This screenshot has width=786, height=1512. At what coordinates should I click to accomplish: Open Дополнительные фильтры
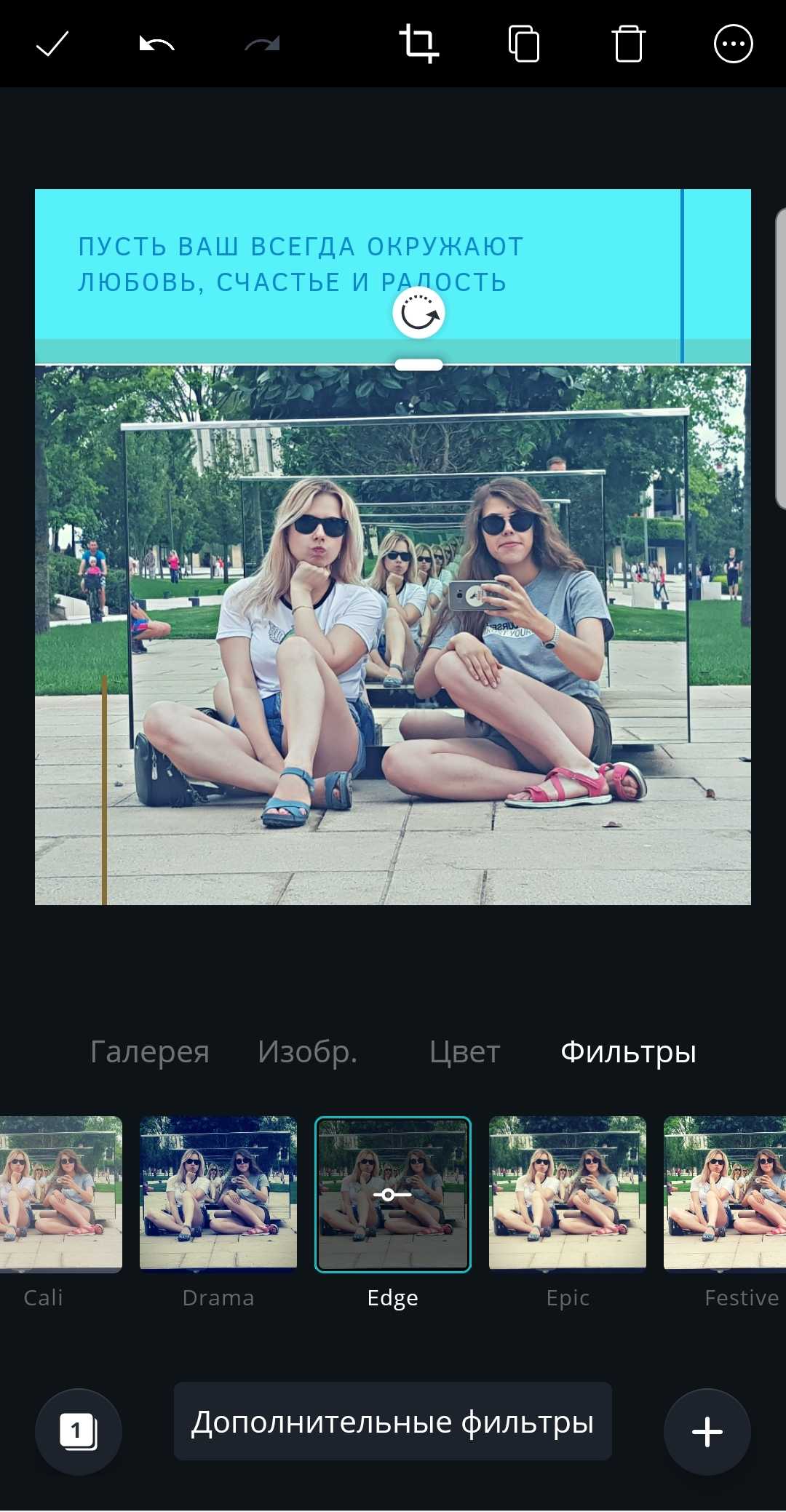coord(392,1421)
